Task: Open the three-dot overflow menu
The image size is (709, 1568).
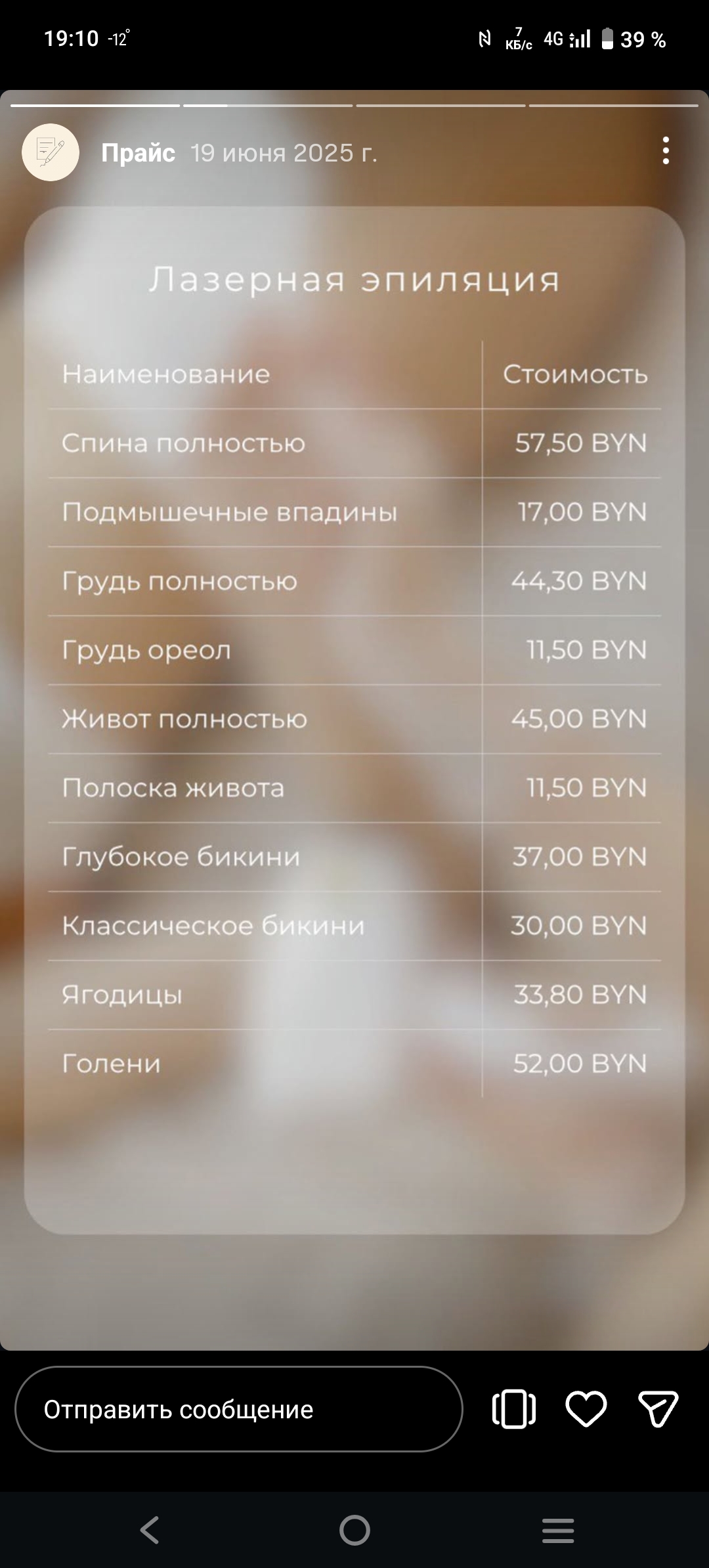Action: coord(666,151)
